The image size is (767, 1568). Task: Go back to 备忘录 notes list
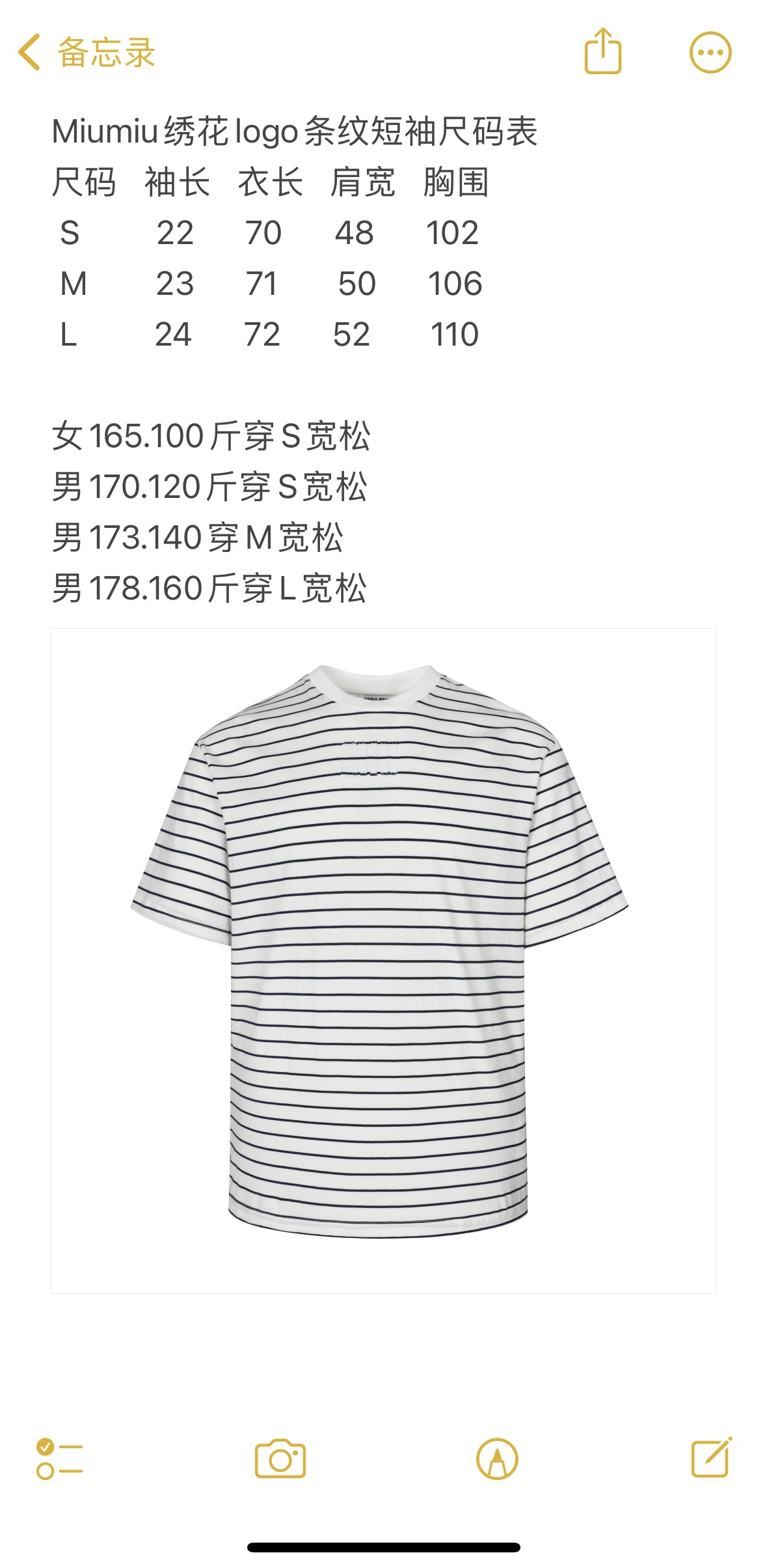point(86,53)
